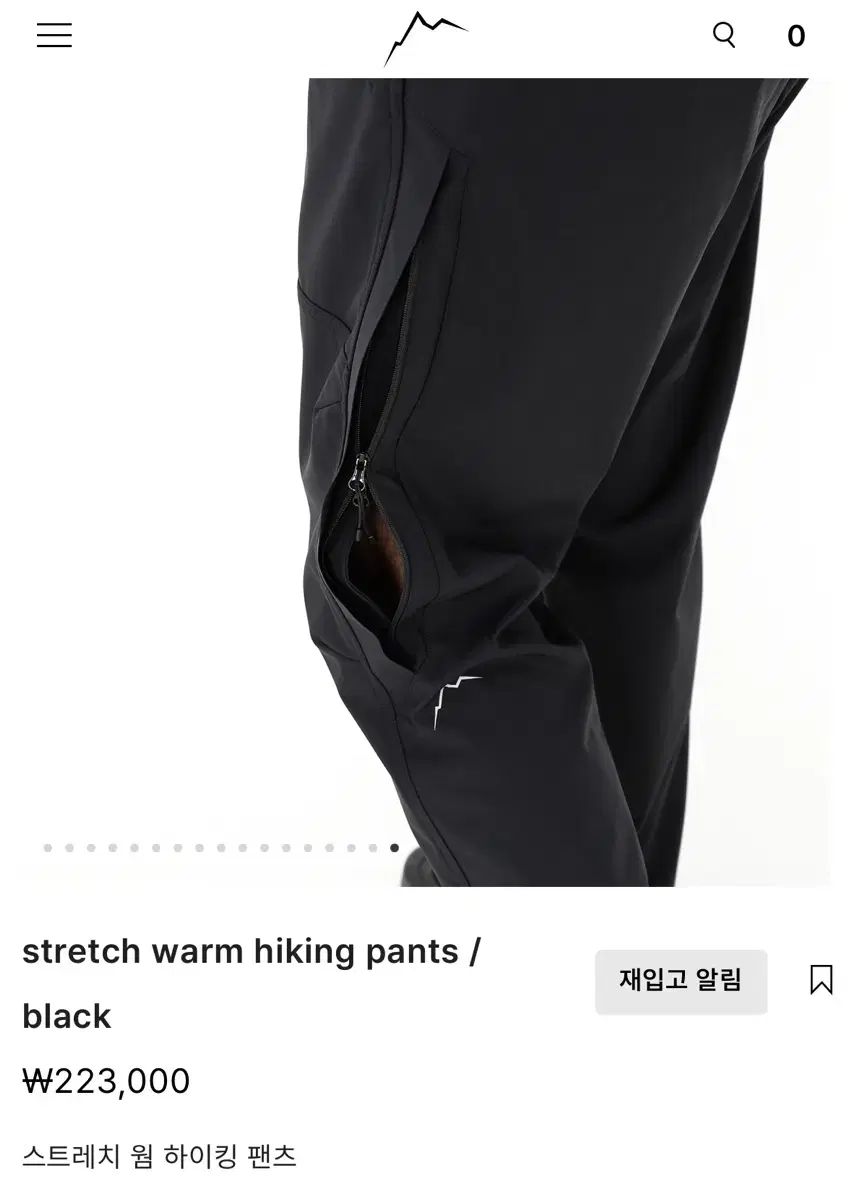Tap the search icon in the header
The image size is (852, 1200).
(724, 33)
